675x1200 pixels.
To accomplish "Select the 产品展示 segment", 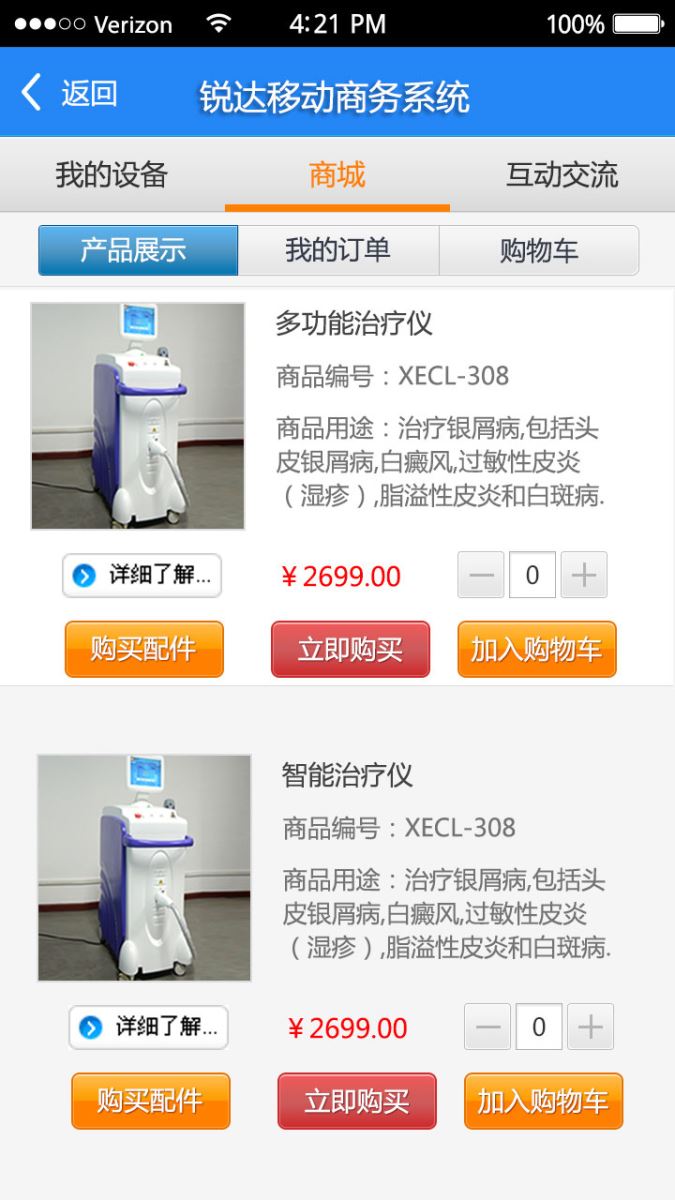I will click(138, 250).
